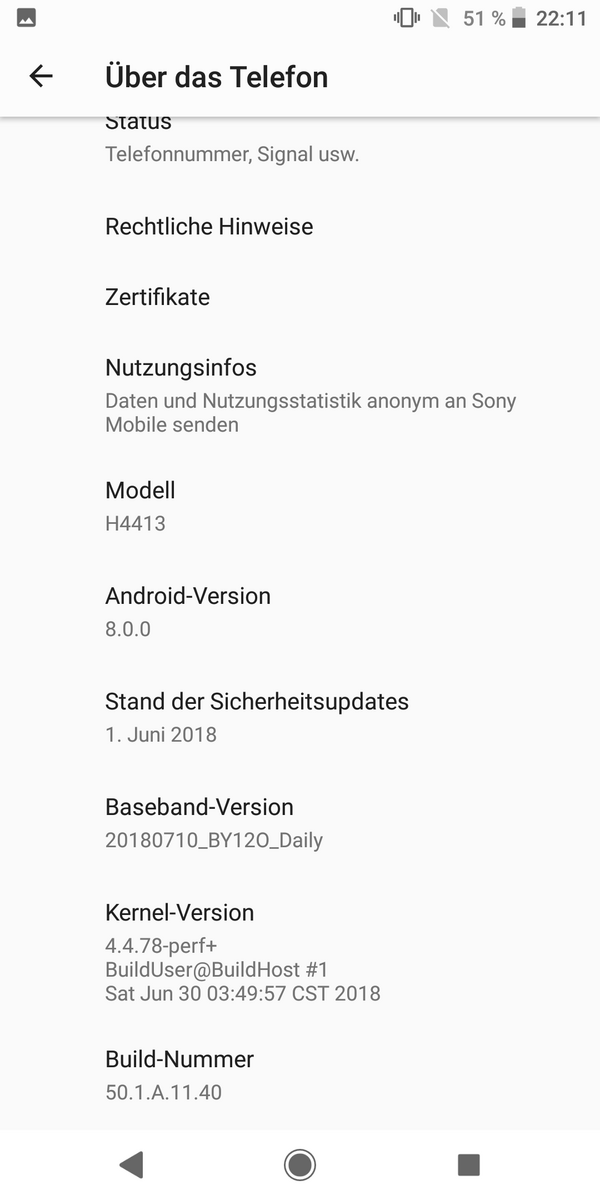This screenshot has height=1200, width=600.
Task: Open recent apps via square button
Action: [x=468, y=1164]
